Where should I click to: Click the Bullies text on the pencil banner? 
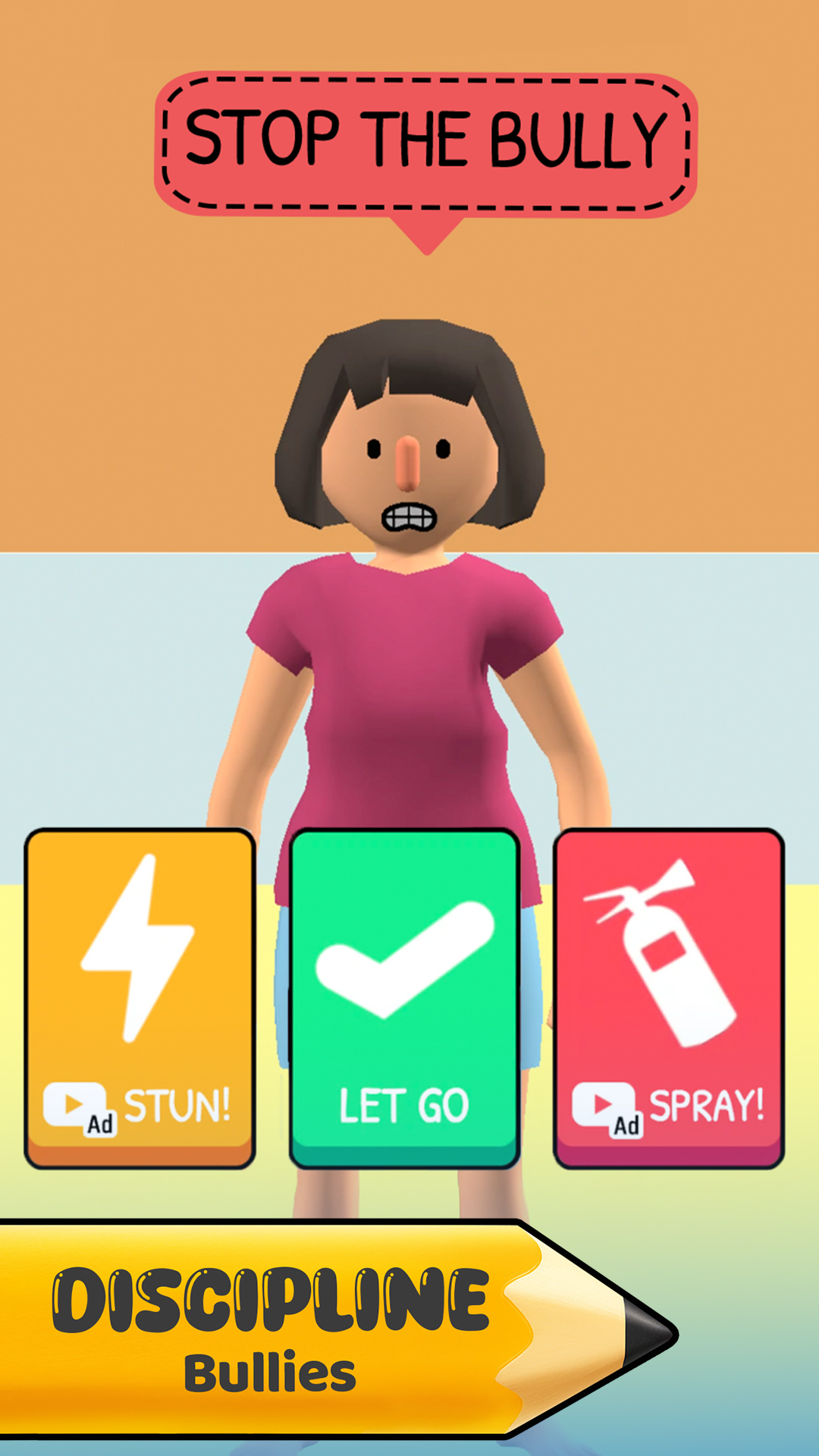click(273, 1371)
